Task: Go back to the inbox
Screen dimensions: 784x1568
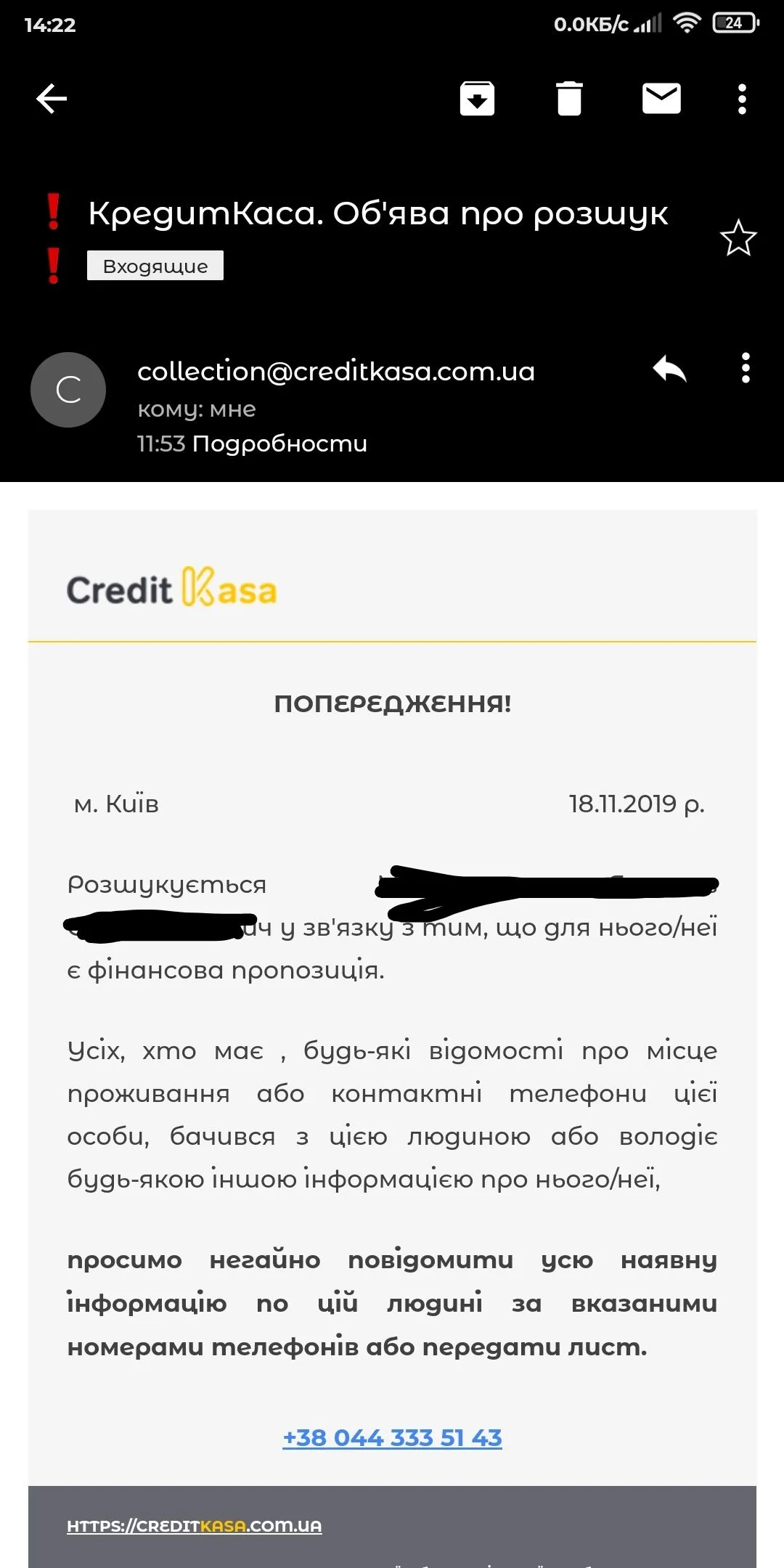Action: pos(52,99)
